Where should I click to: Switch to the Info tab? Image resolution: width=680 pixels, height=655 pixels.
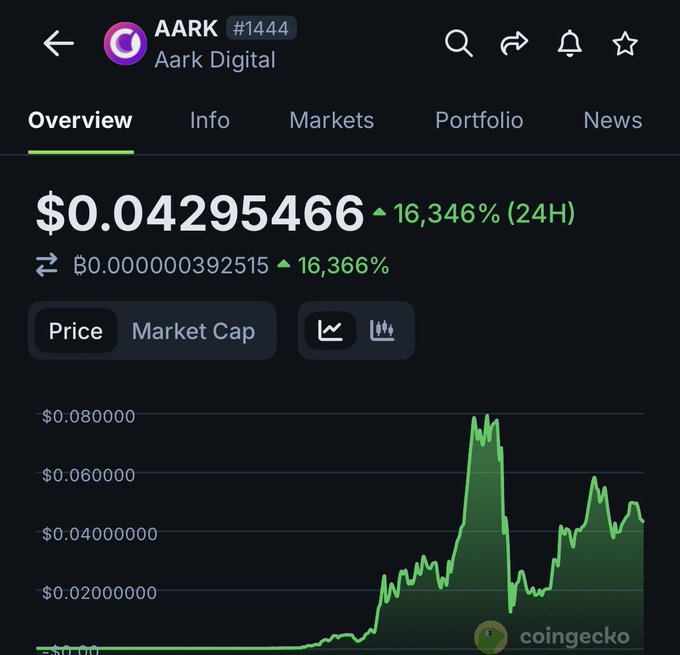coord(210,120)
